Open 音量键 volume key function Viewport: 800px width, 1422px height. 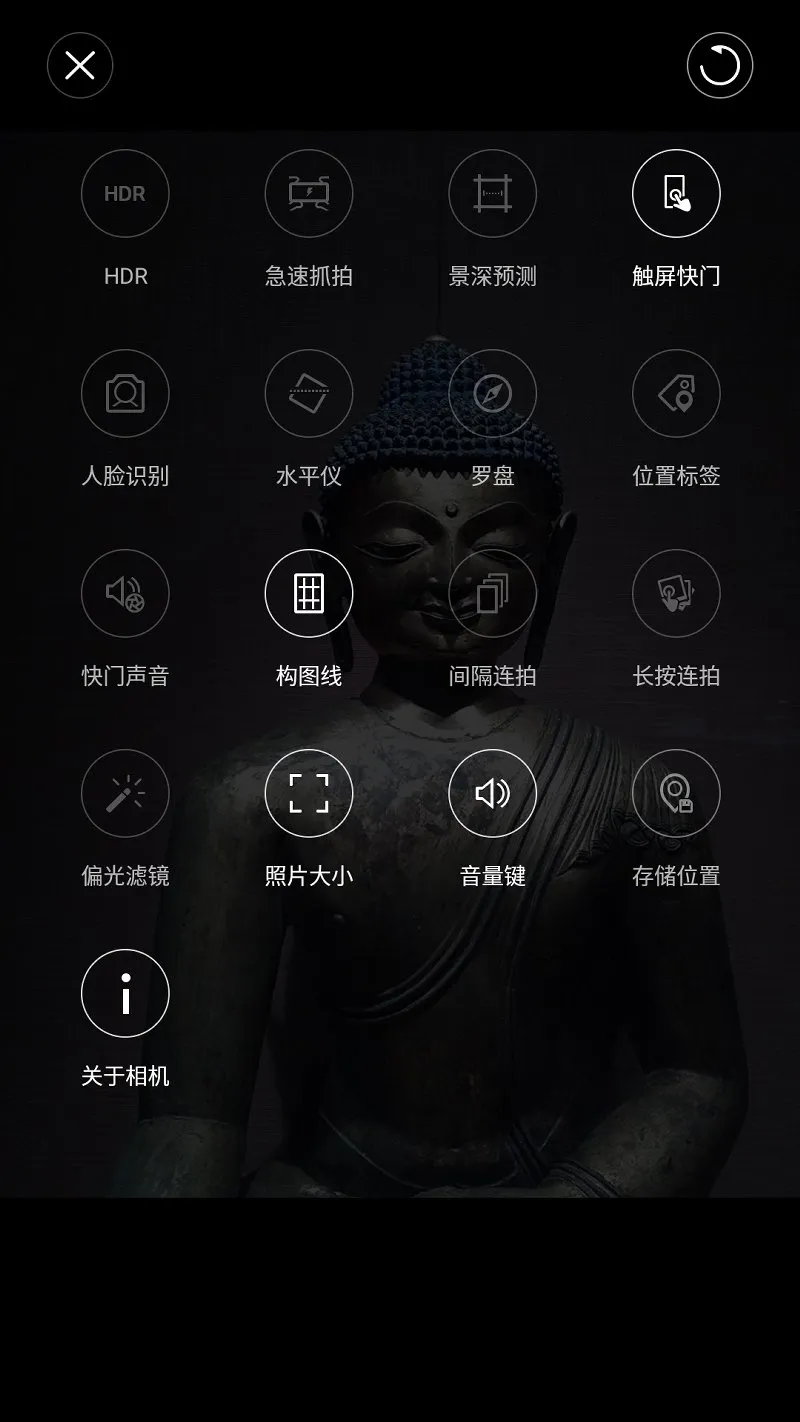coord(493,794)
